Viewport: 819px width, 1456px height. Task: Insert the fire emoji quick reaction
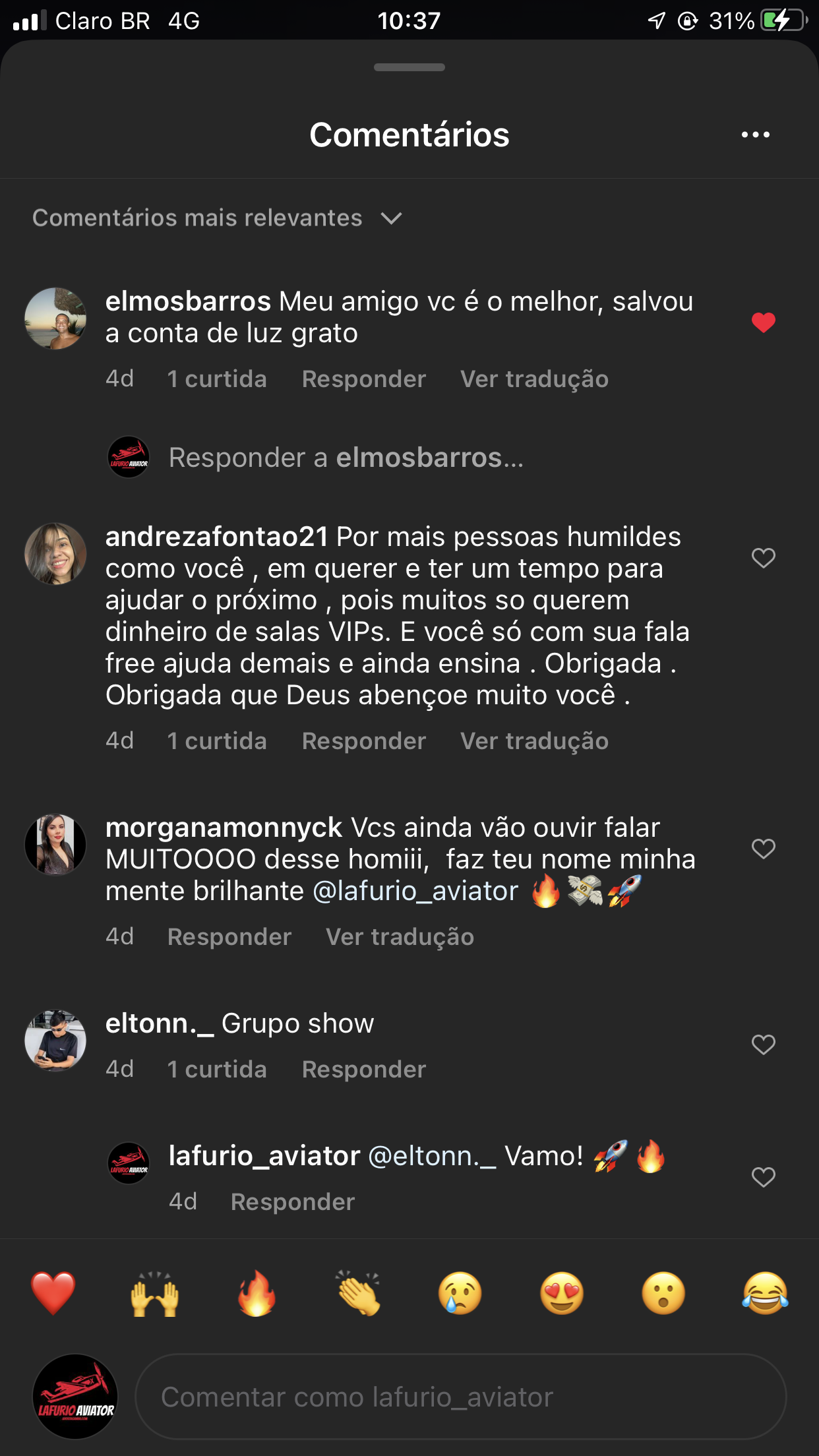click(256, 1294)
